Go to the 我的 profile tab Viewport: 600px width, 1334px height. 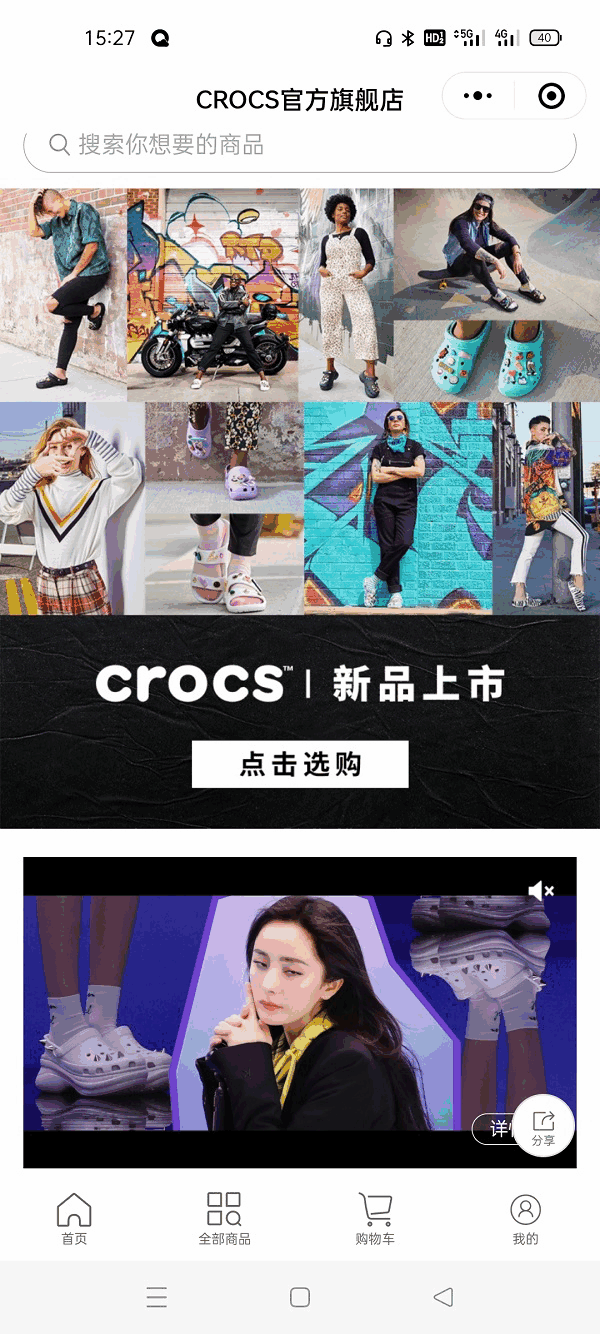[x=525, y=1218]
